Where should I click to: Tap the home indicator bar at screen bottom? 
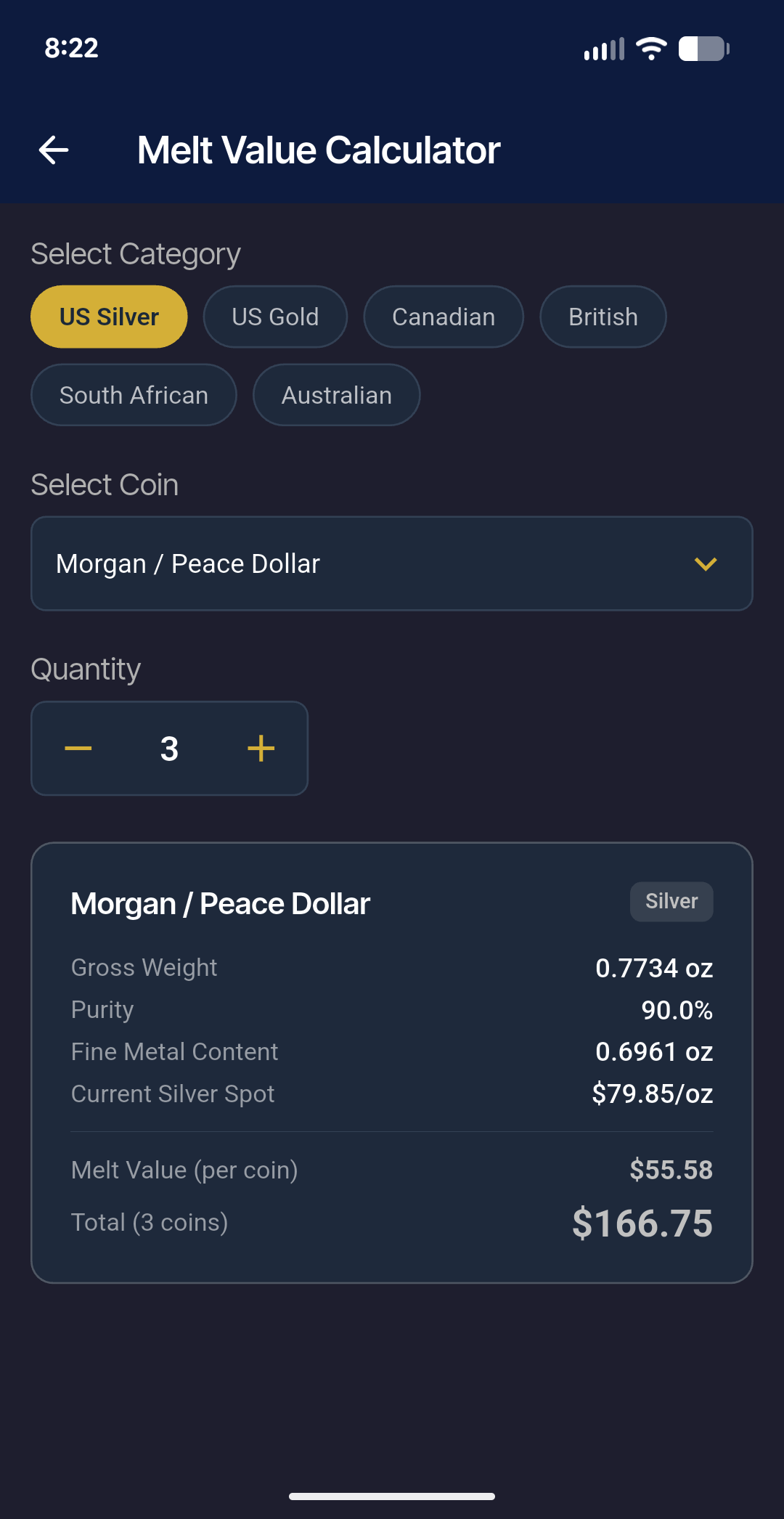click(x=391, y=1497)
